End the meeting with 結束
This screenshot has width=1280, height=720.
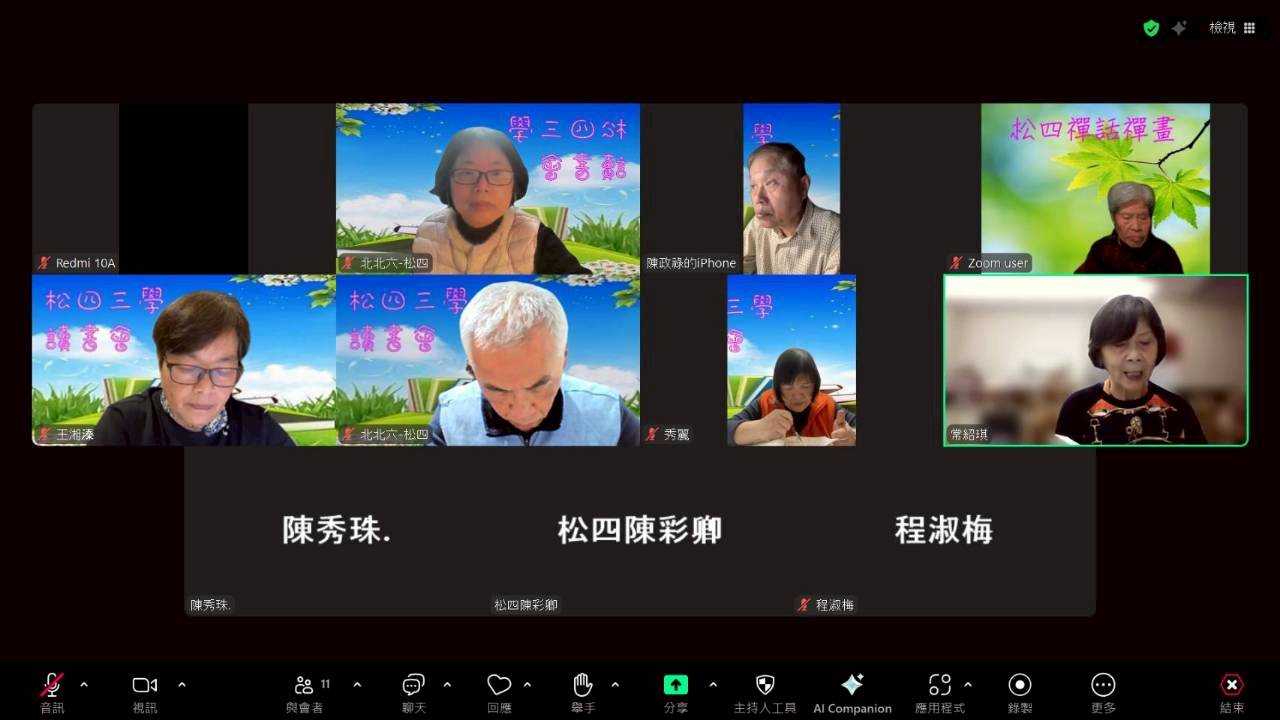click(x=1232, y=691)
